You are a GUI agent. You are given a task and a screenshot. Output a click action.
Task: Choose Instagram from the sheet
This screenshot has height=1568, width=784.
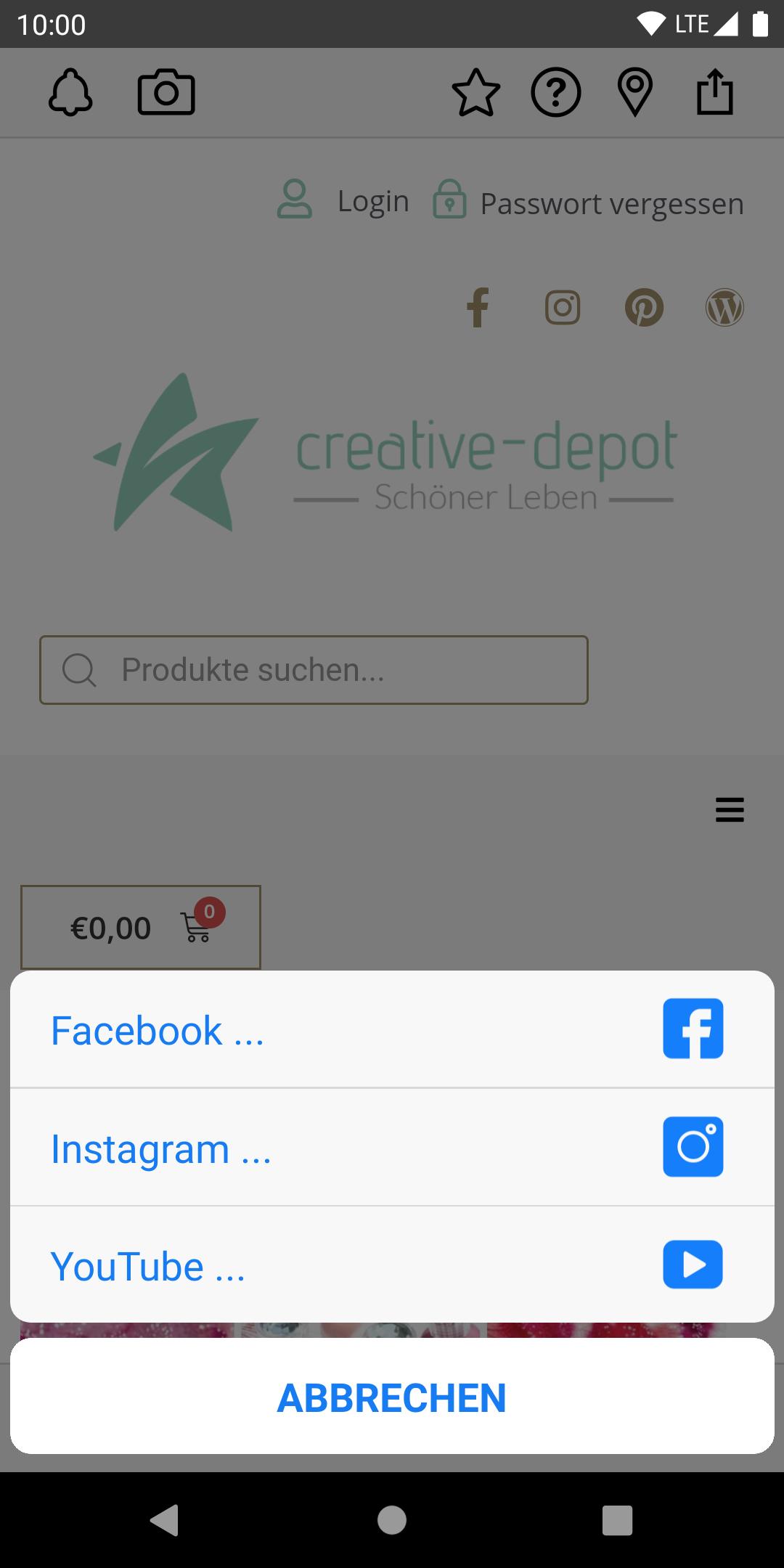pos(392,1148)
